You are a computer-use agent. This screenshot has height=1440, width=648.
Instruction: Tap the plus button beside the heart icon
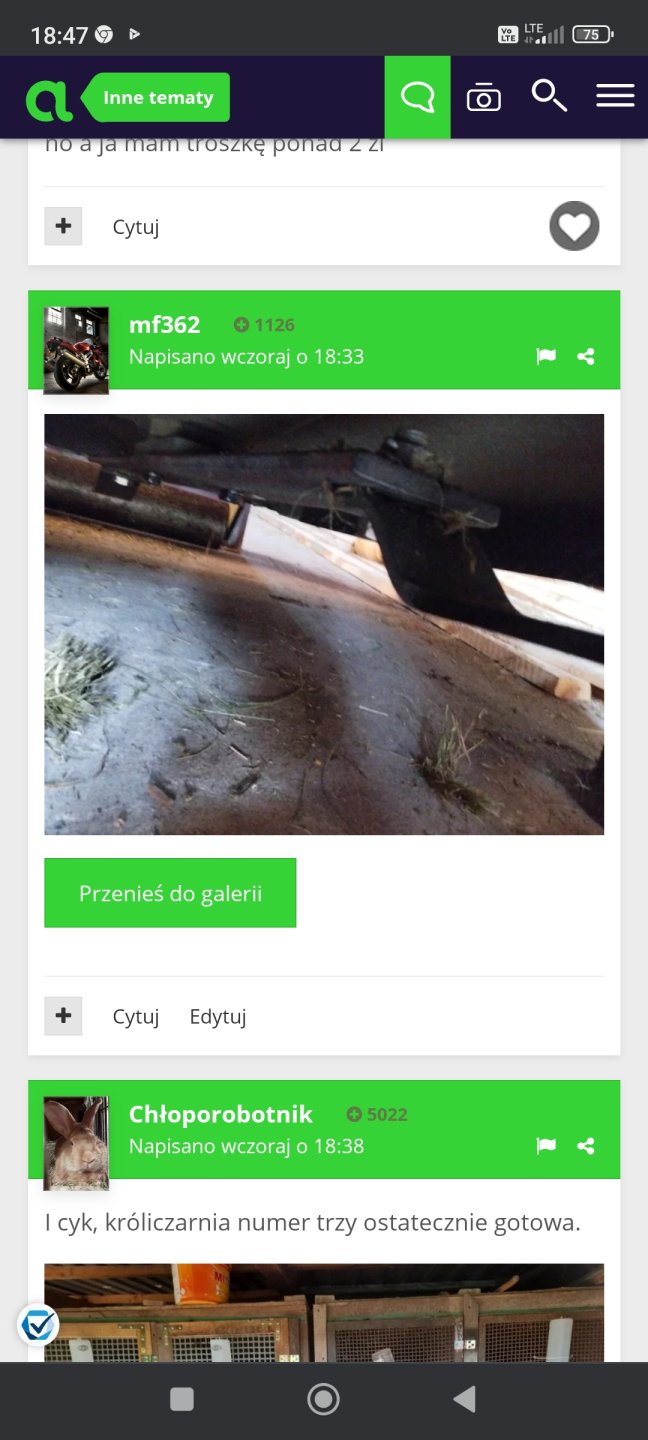63,226
